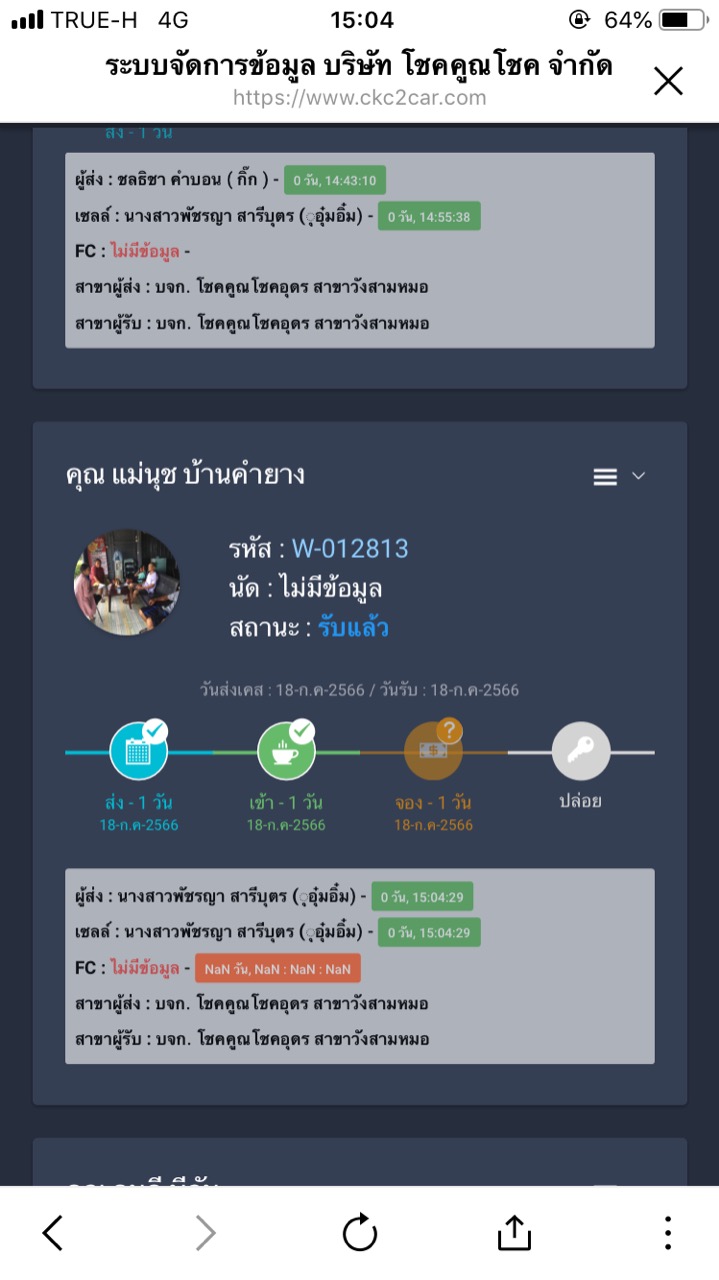Share this page

[x=514, y=1232]
